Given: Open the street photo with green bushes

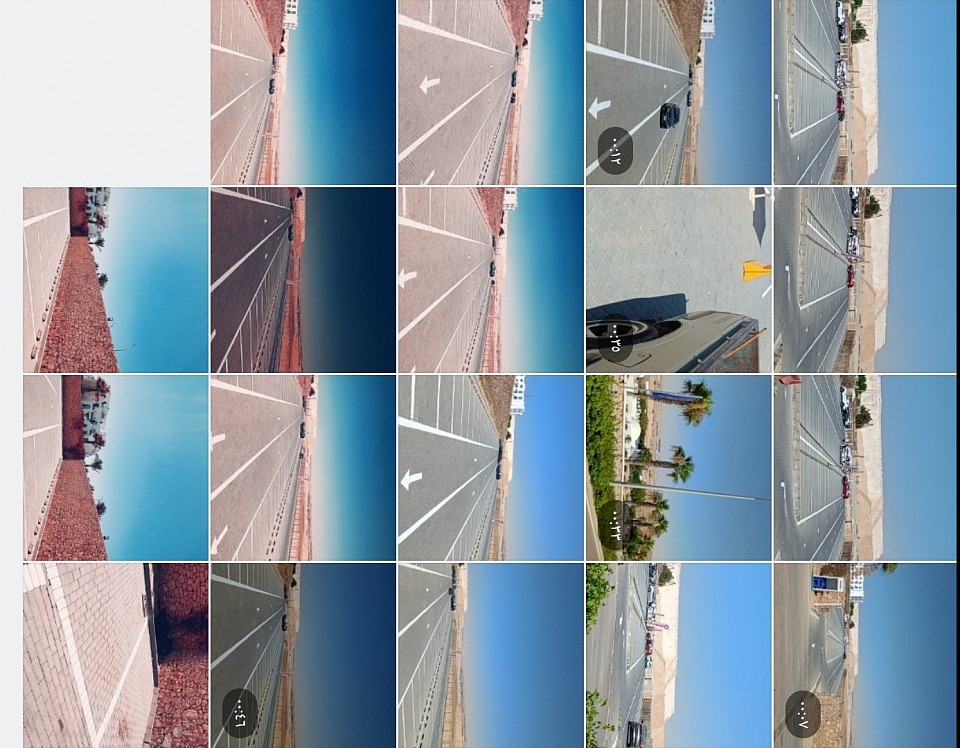Looking at the screenshot, I should click(678, 655).
